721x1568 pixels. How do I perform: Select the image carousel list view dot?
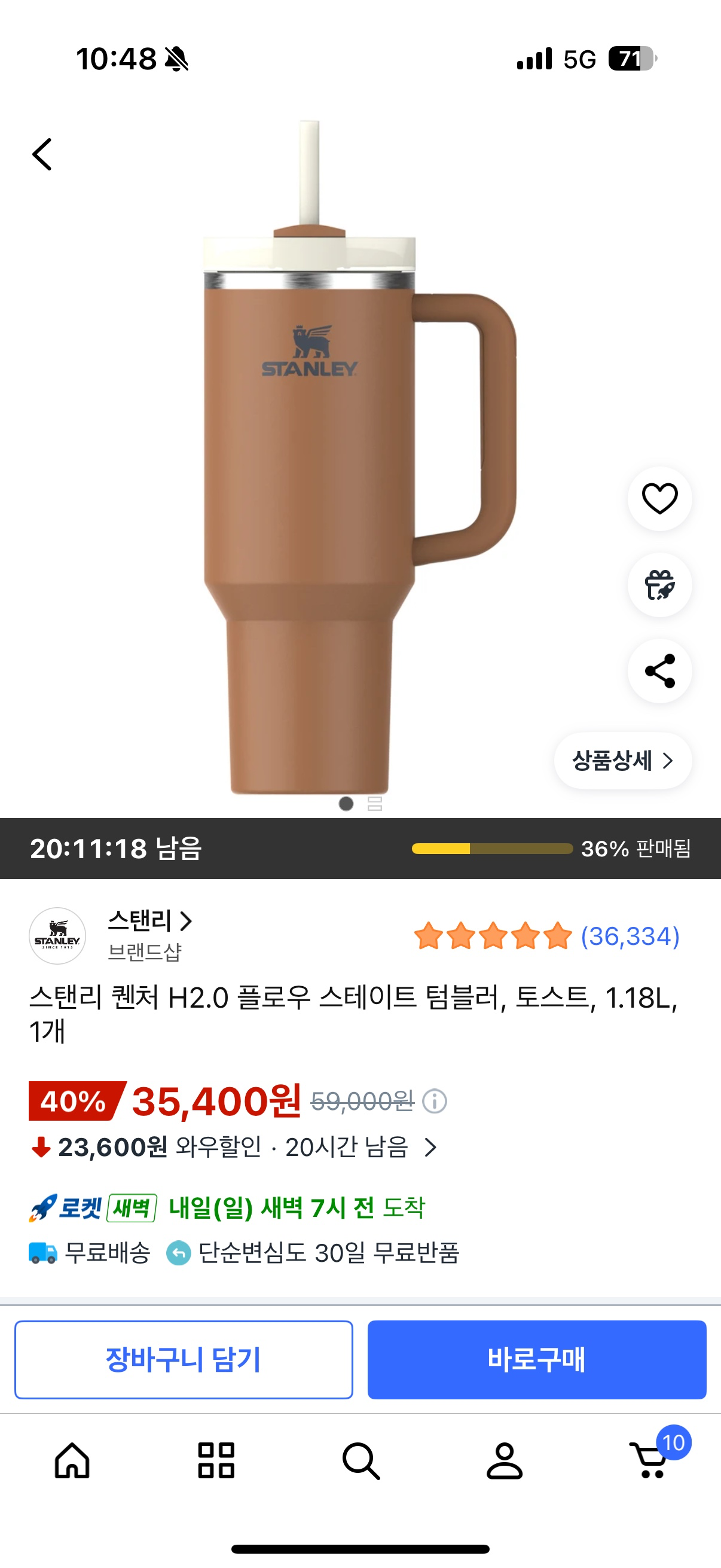coord(376,803)
